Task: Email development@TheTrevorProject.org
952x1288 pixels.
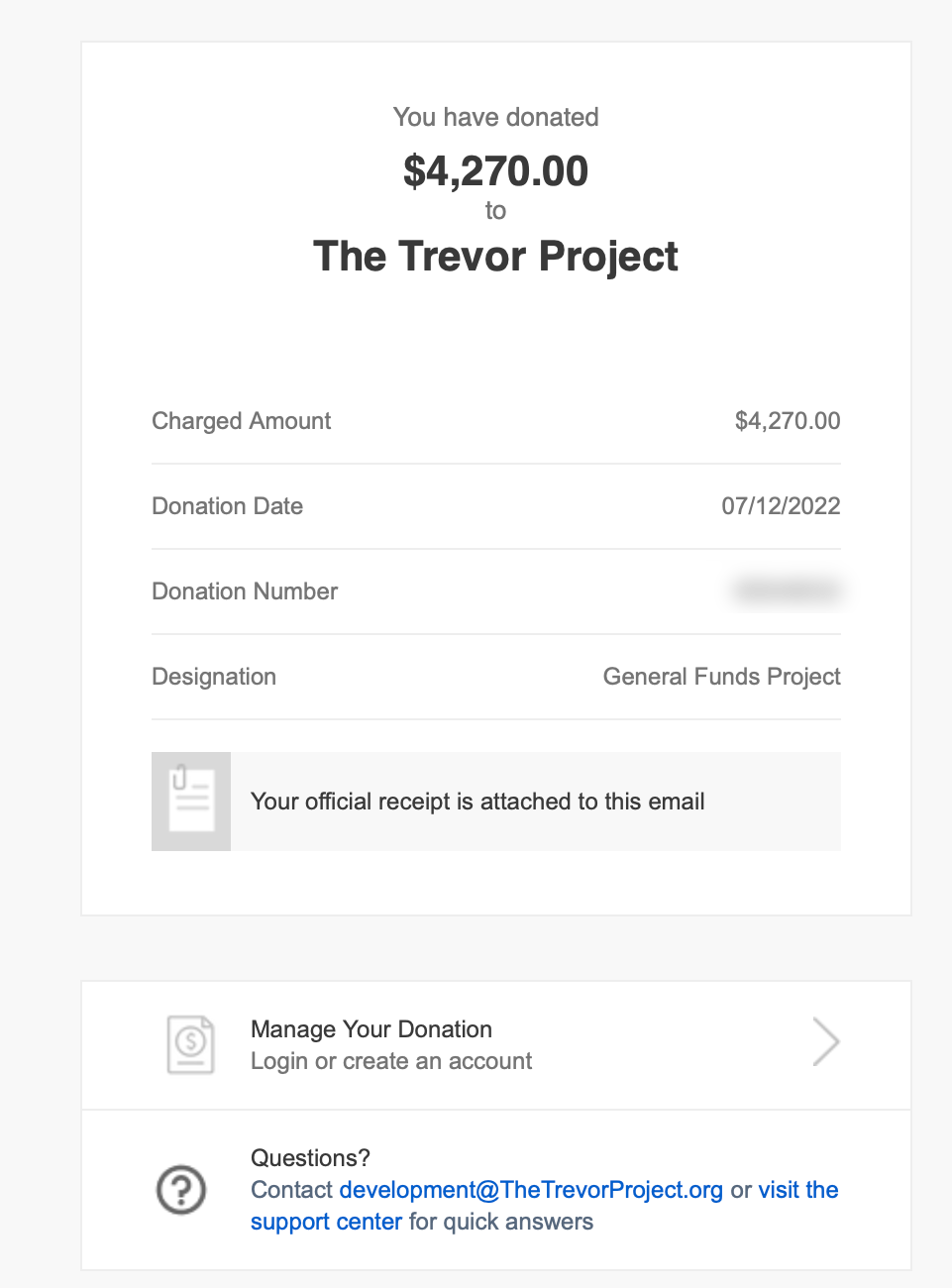Action: (x=531, y=1190)
